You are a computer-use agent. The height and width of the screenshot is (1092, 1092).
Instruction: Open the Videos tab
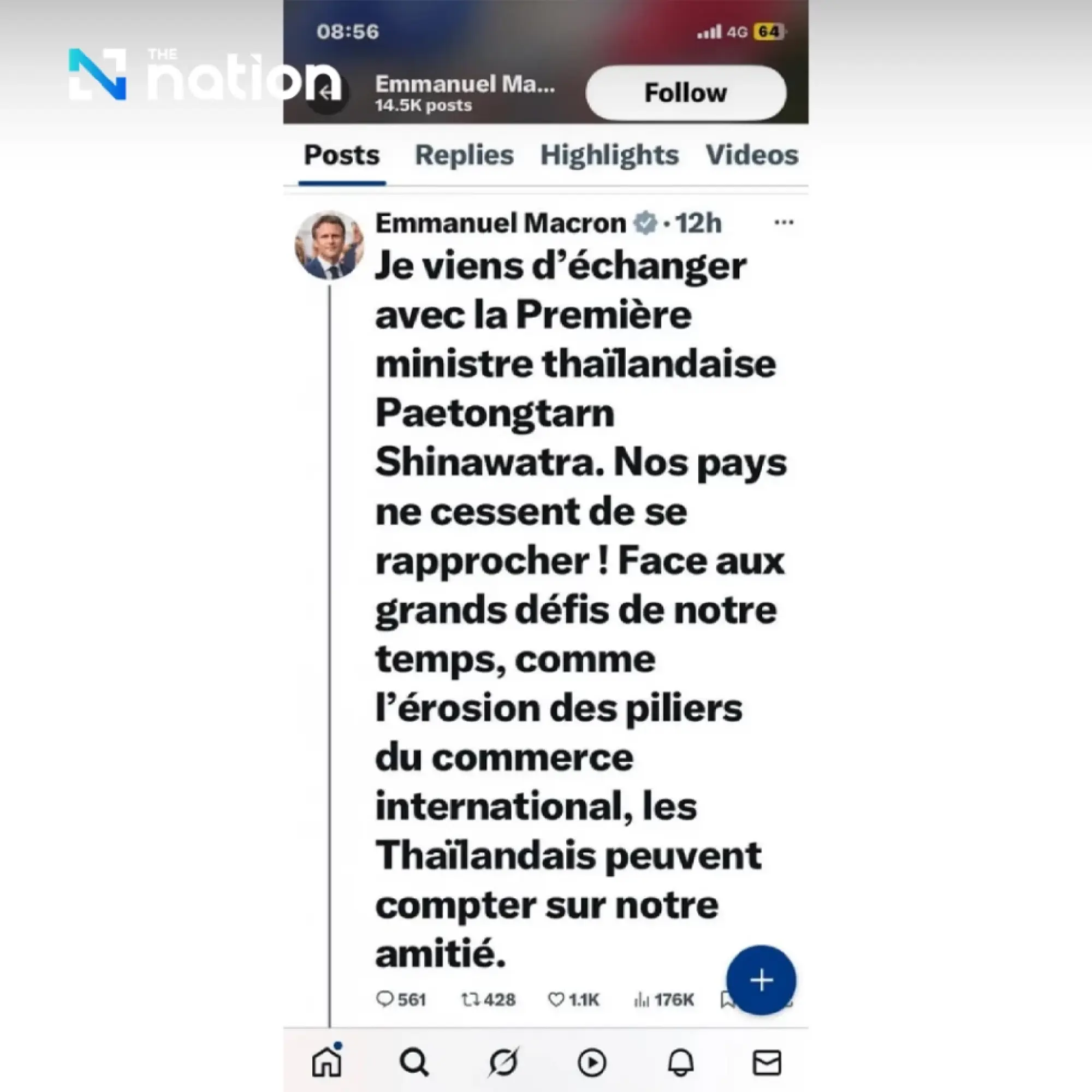(751, 156)
